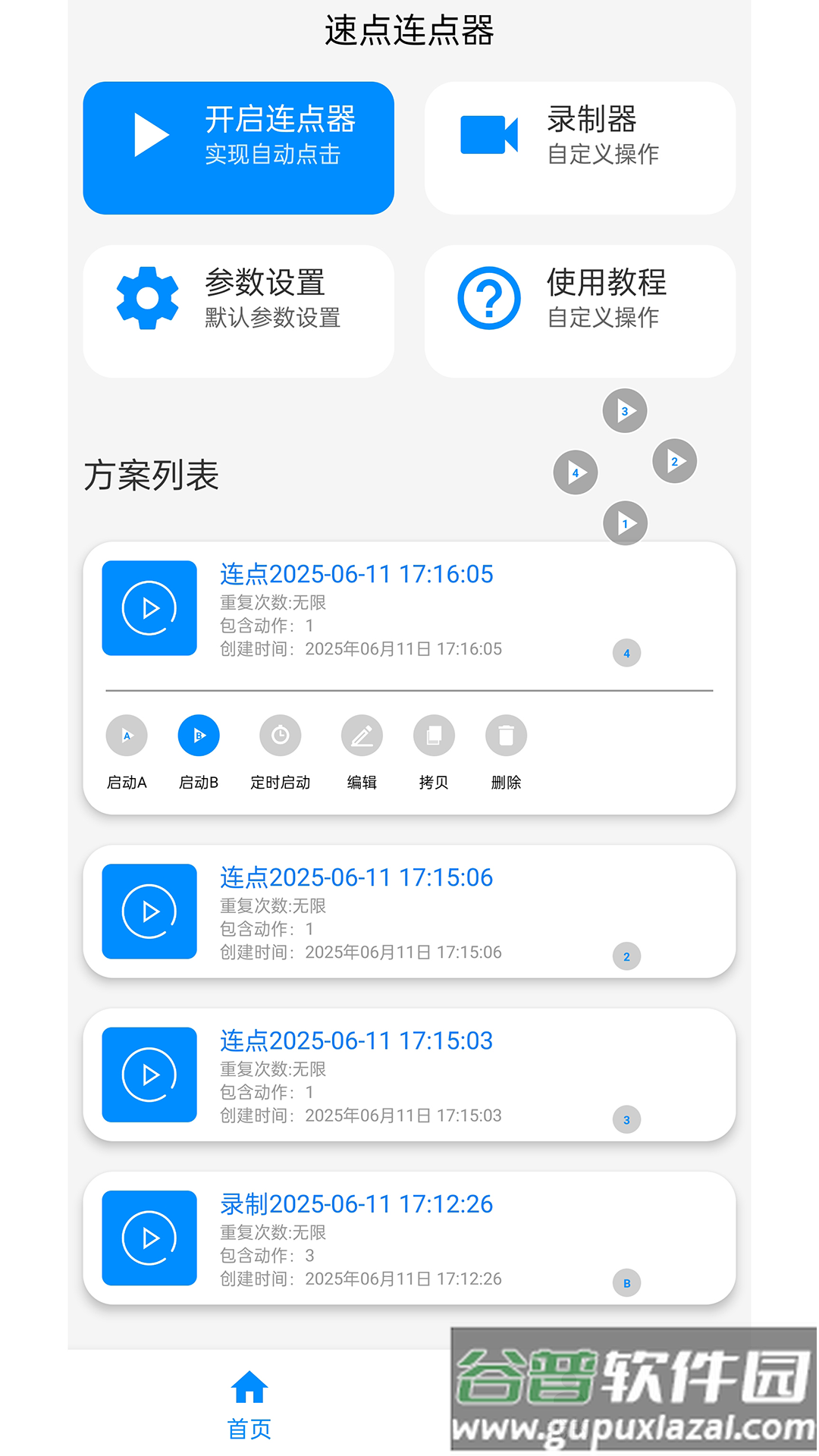The width and height of the screenshot is (819, 1456).
Task: Select plan 连点2025-06-11 17:16:05
Action: tap(356, 575)
